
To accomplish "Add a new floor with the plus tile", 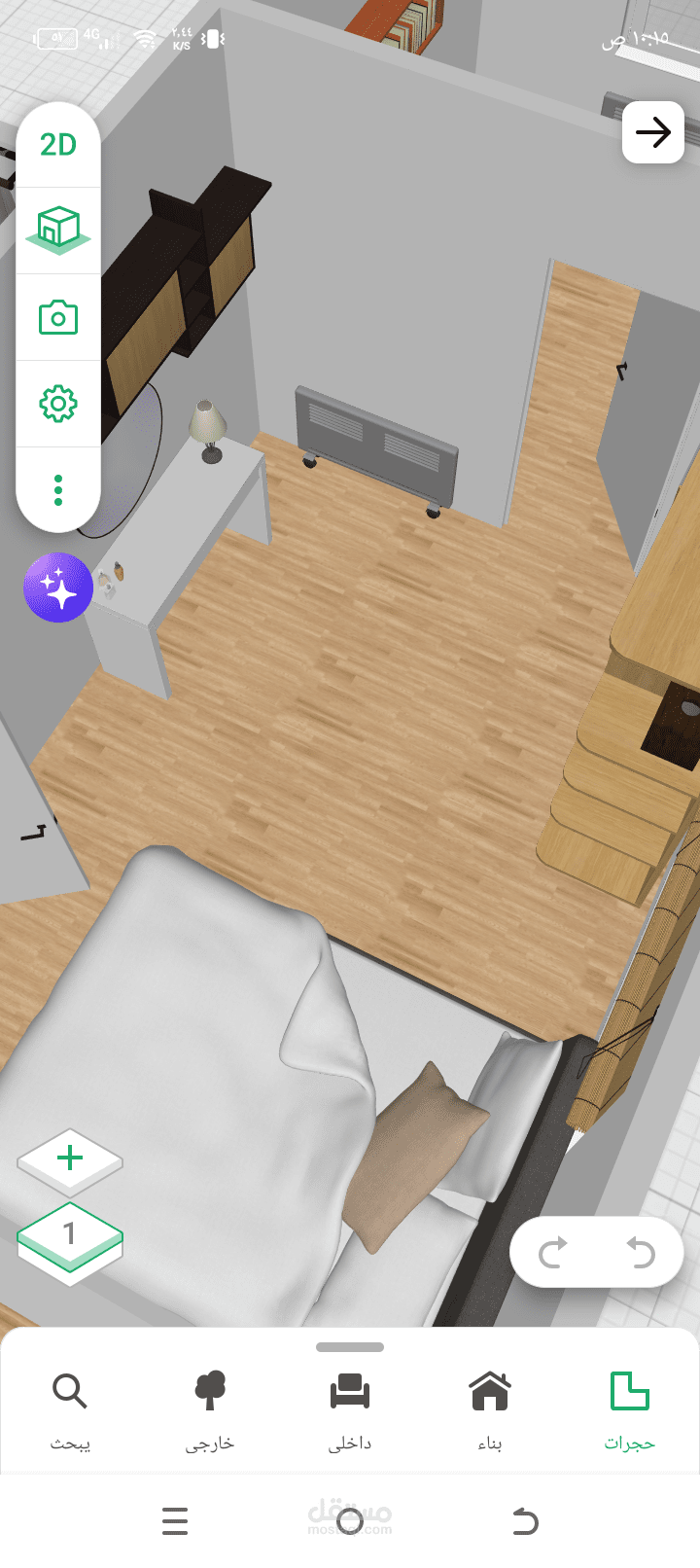I will click(x=70, y=1160).
